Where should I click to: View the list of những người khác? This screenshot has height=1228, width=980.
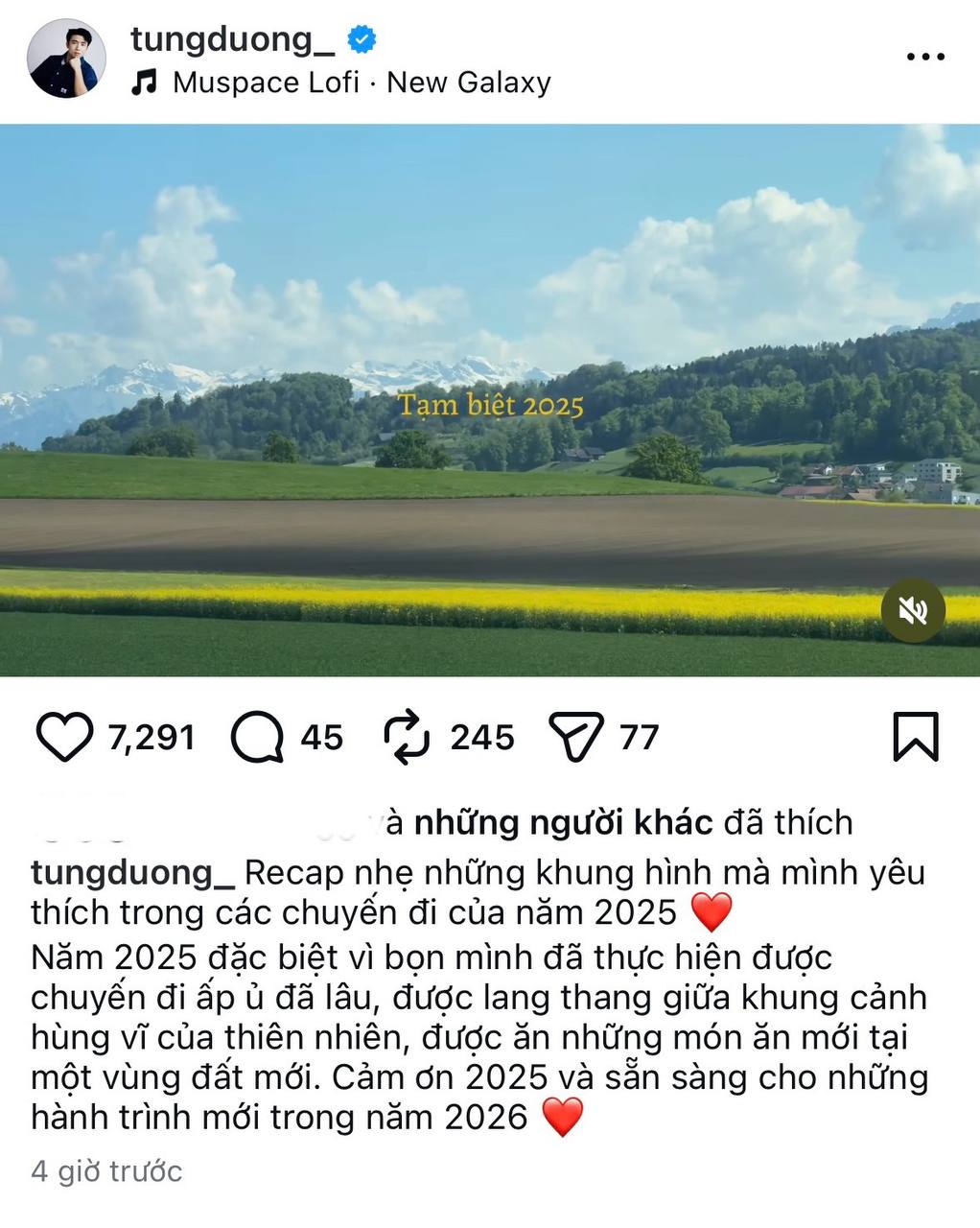pos(563,822)
